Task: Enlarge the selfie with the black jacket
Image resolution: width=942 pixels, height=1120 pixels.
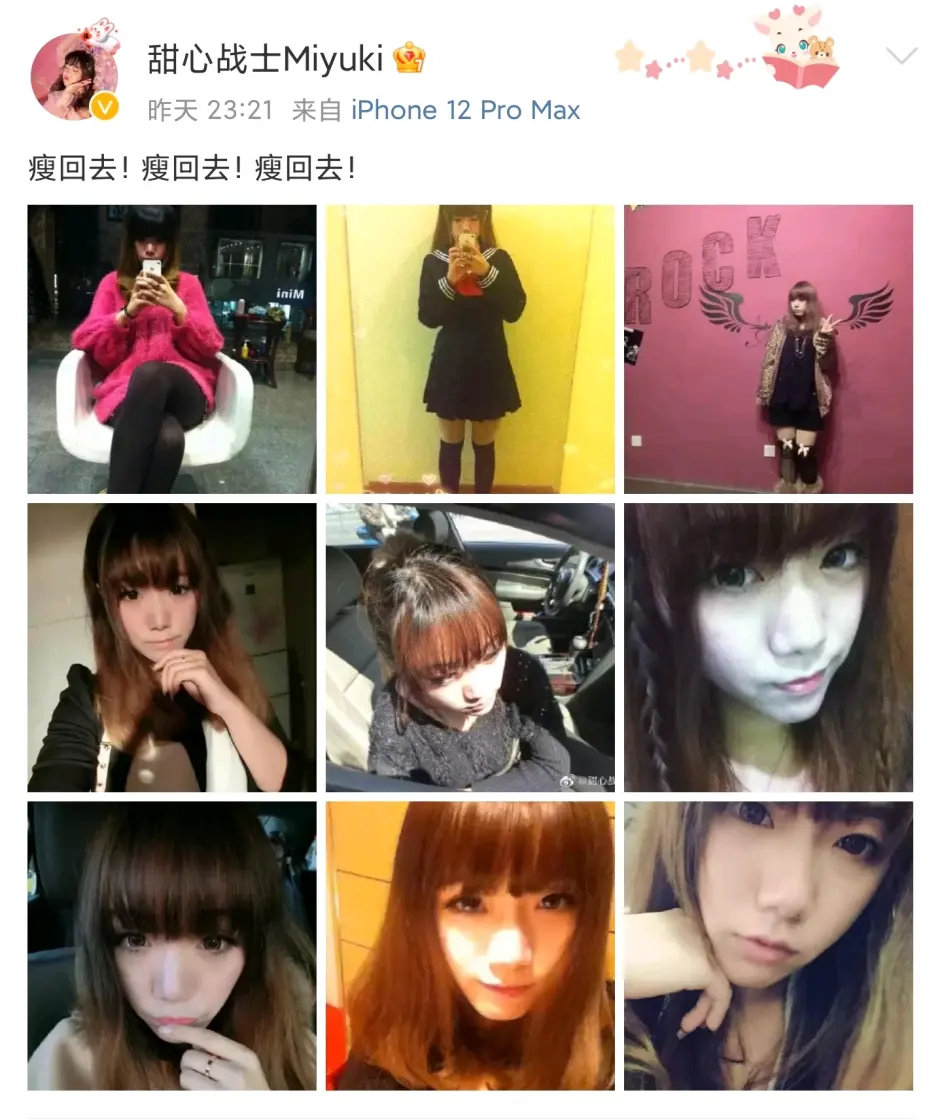Action: 172,647
